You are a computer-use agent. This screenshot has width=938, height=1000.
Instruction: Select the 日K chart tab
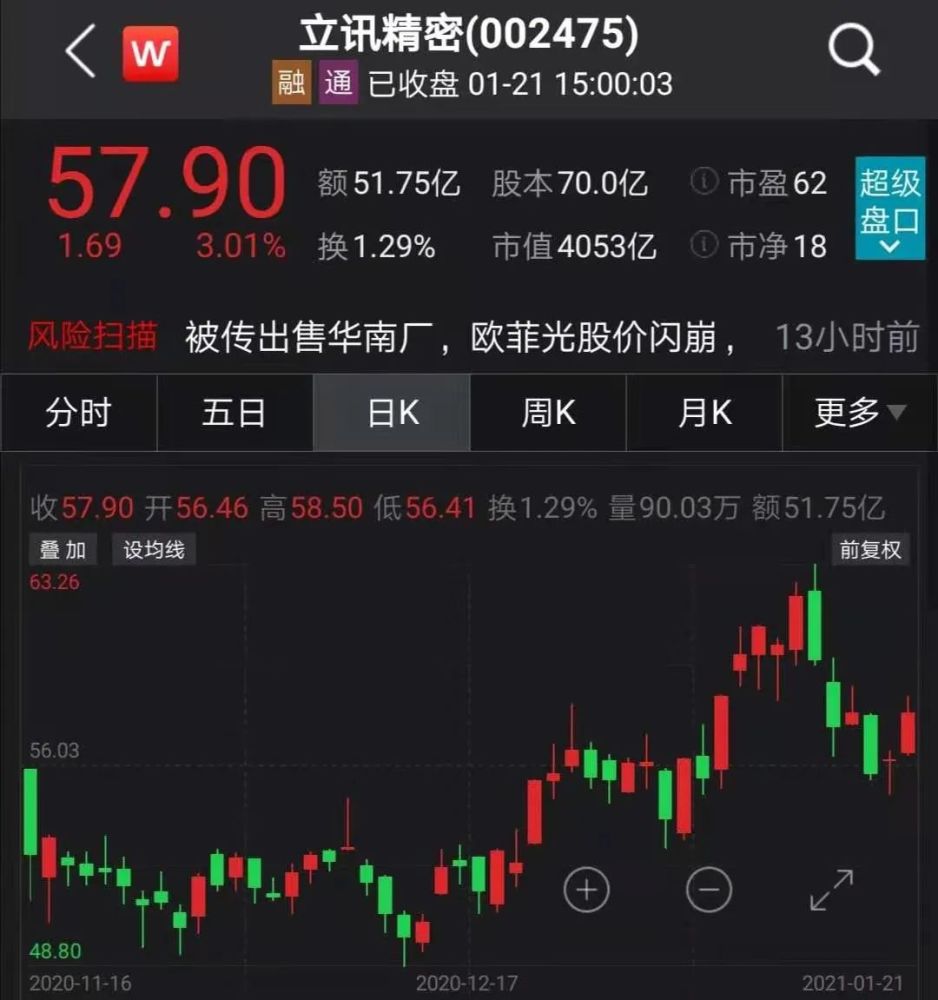392,413
